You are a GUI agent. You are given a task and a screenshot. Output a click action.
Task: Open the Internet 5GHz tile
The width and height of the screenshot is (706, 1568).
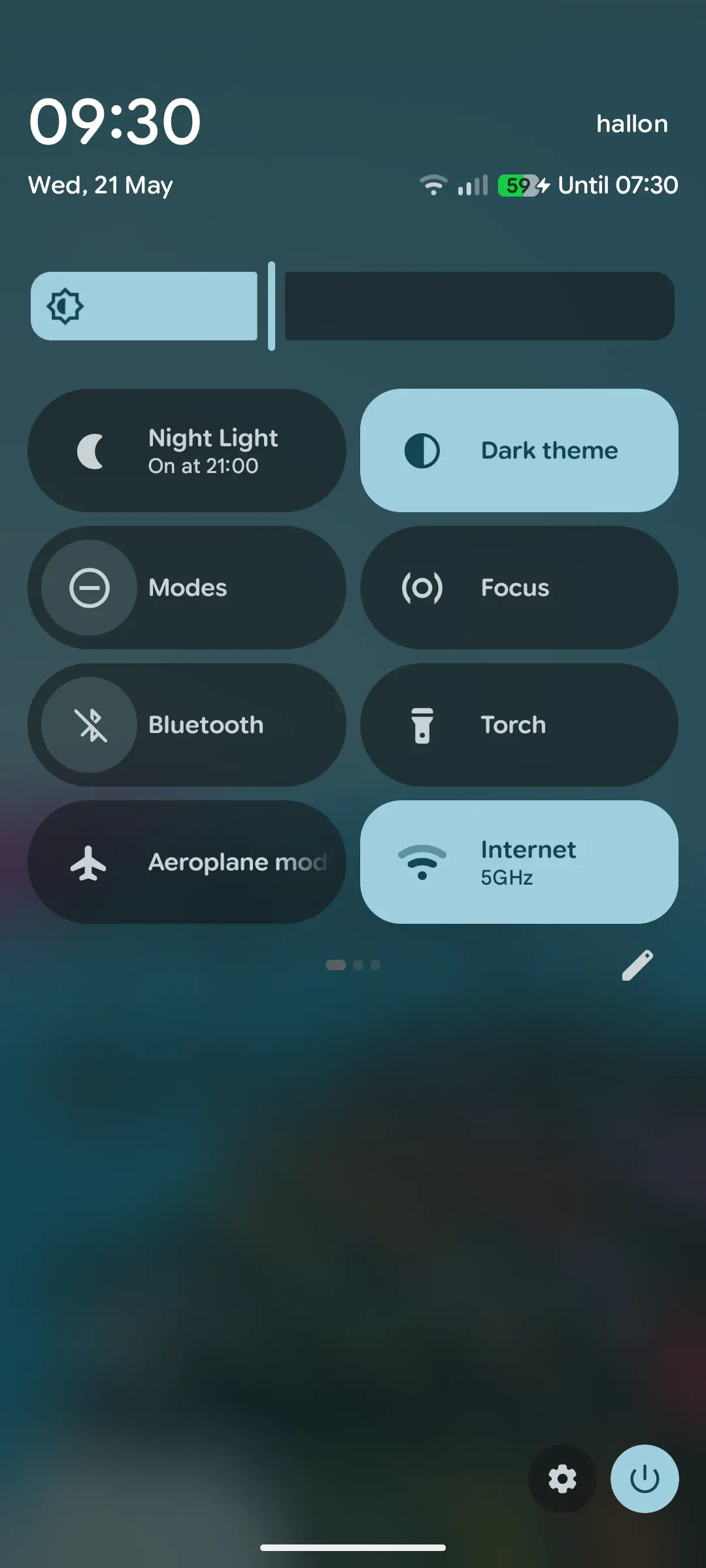(519, 862)
